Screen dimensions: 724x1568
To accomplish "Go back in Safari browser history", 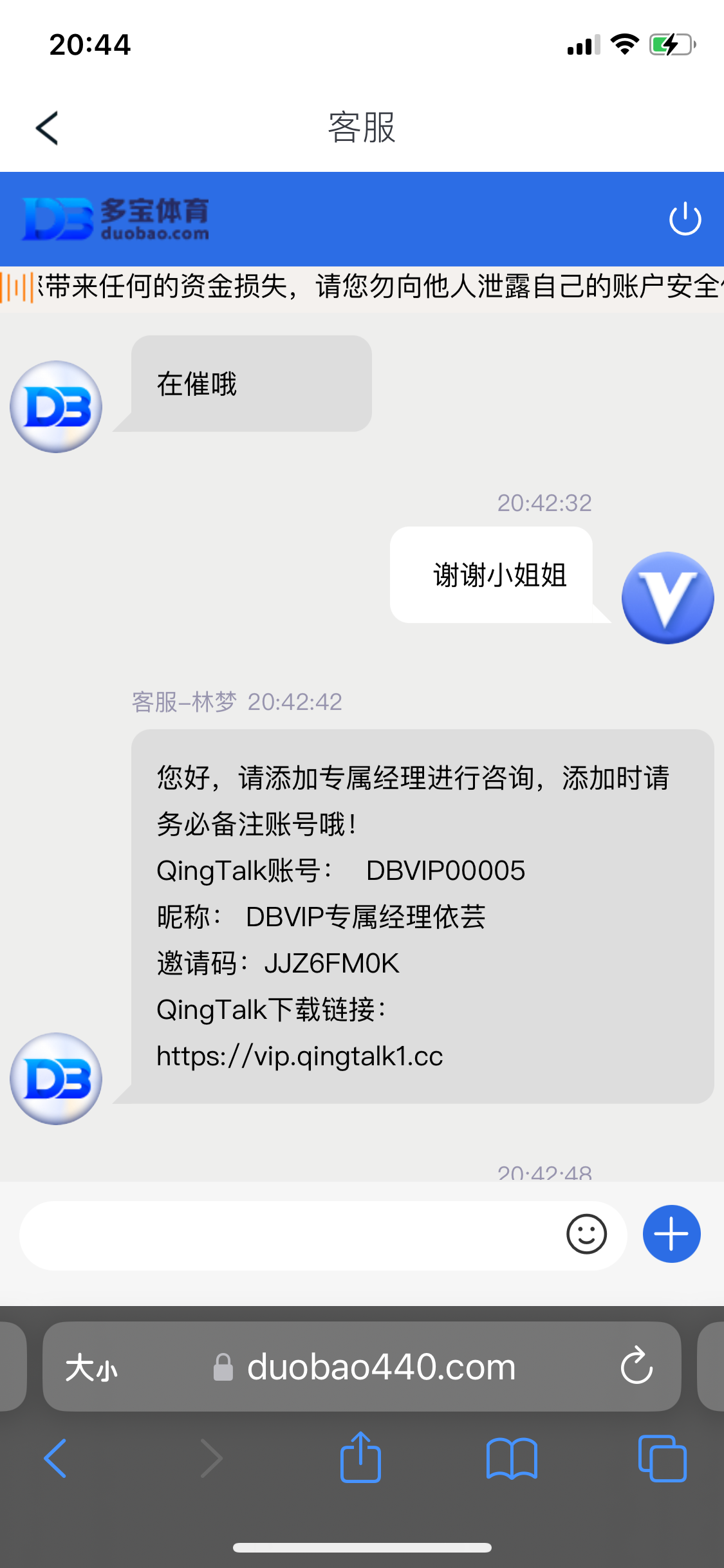I will click(55, 1458).
